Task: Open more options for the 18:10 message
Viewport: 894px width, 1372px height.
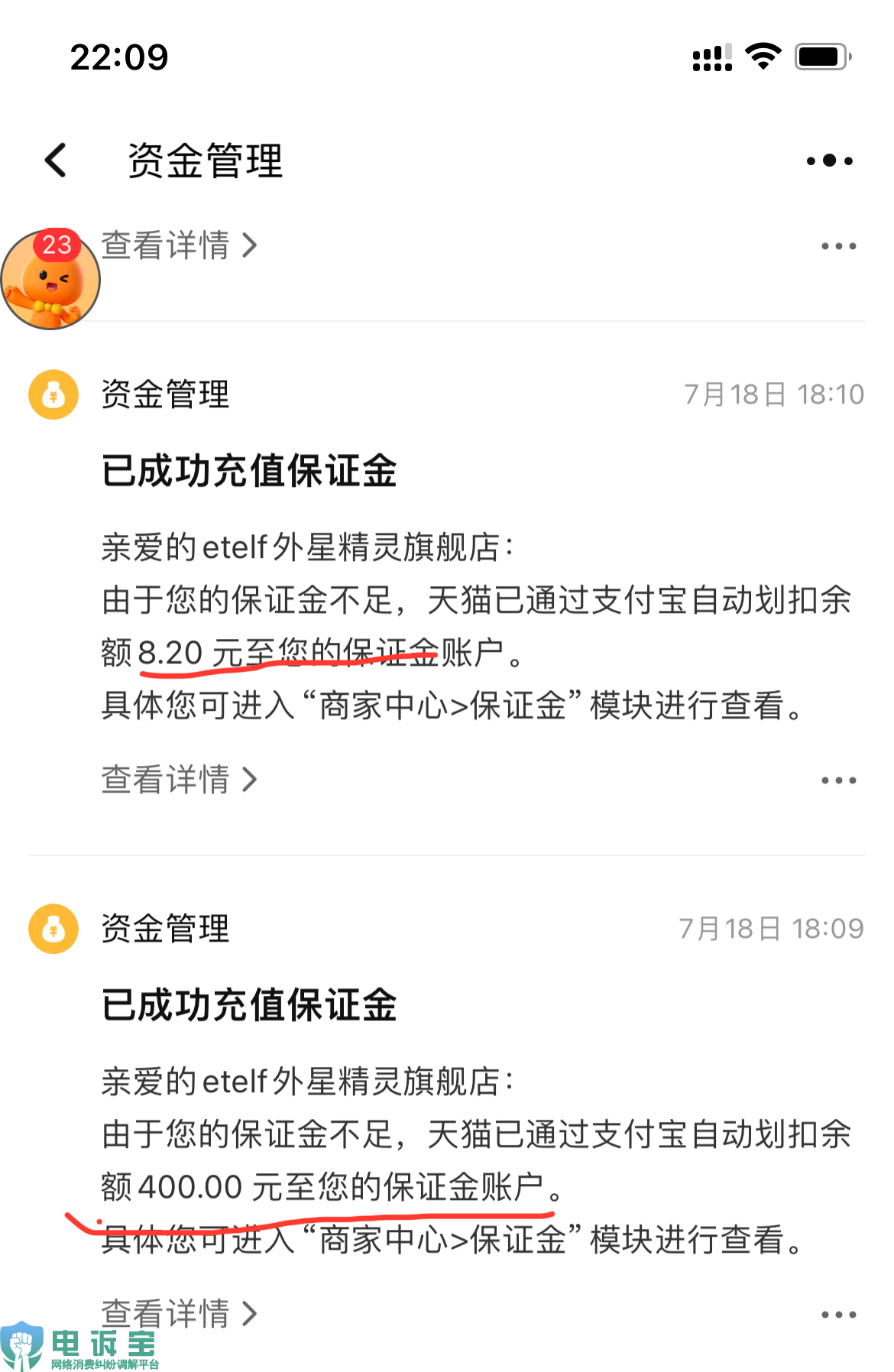Action: coord(838,780)
